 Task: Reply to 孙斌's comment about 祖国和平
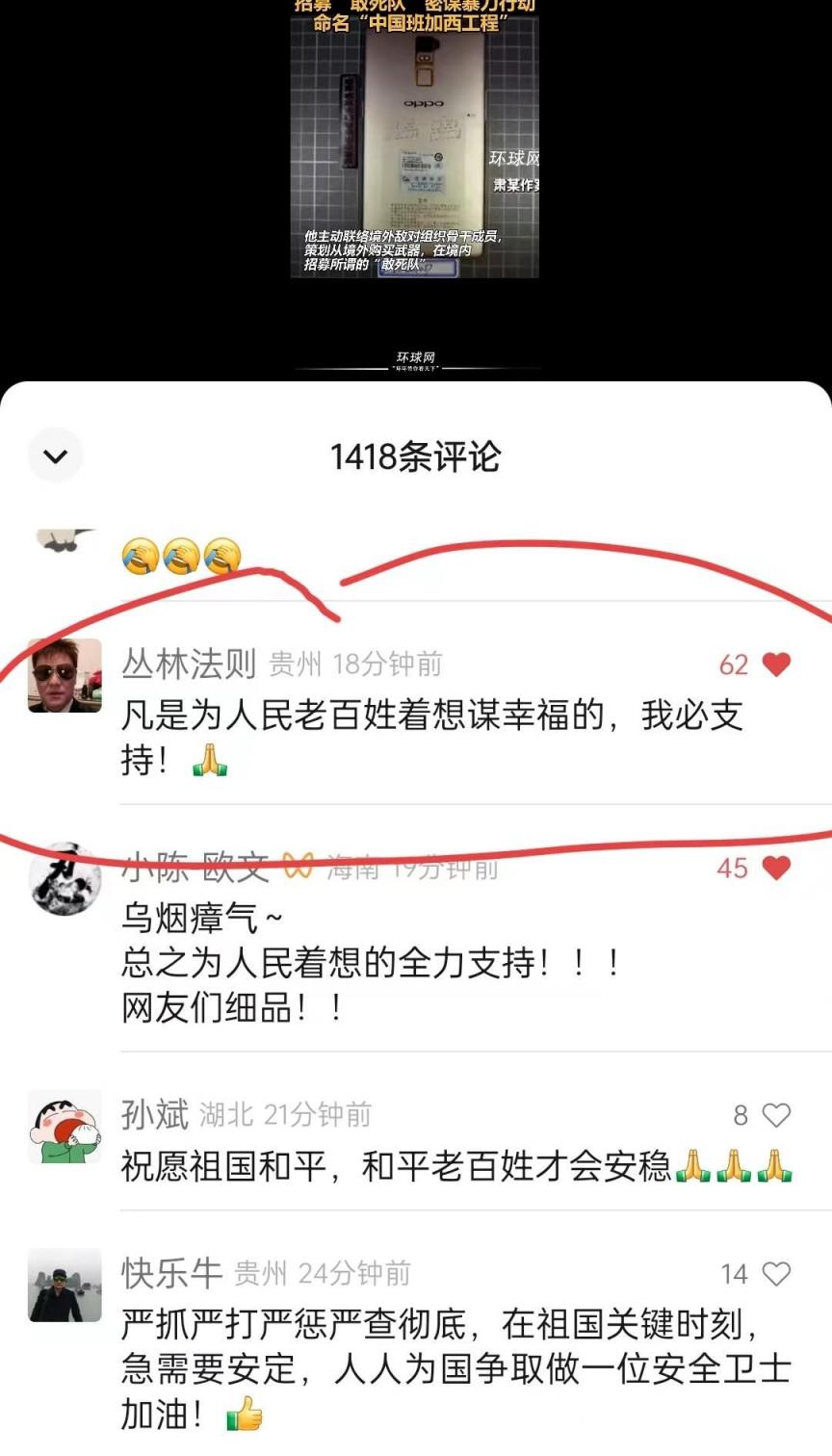click(395, 1166)
